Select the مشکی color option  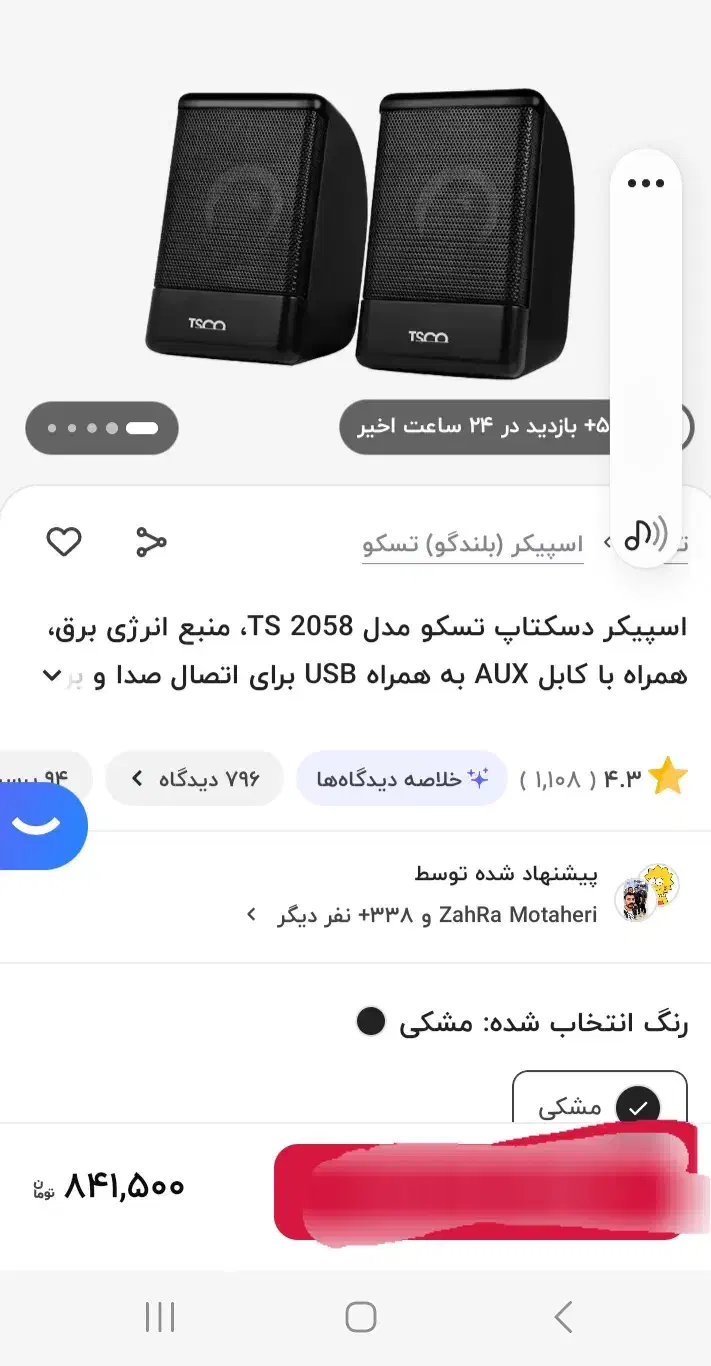coord(599,1105)
